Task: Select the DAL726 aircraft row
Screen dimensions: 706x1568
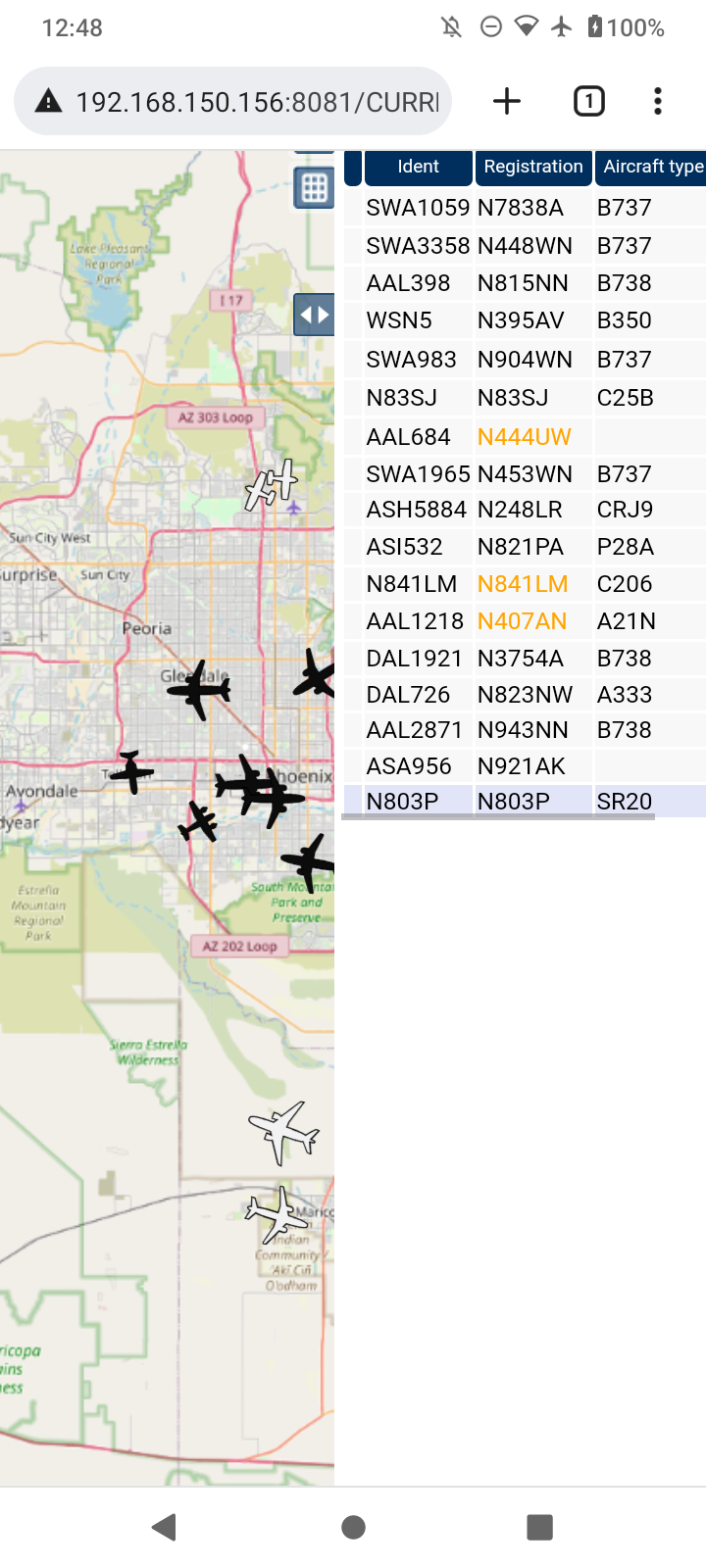Action: point(525,695)
